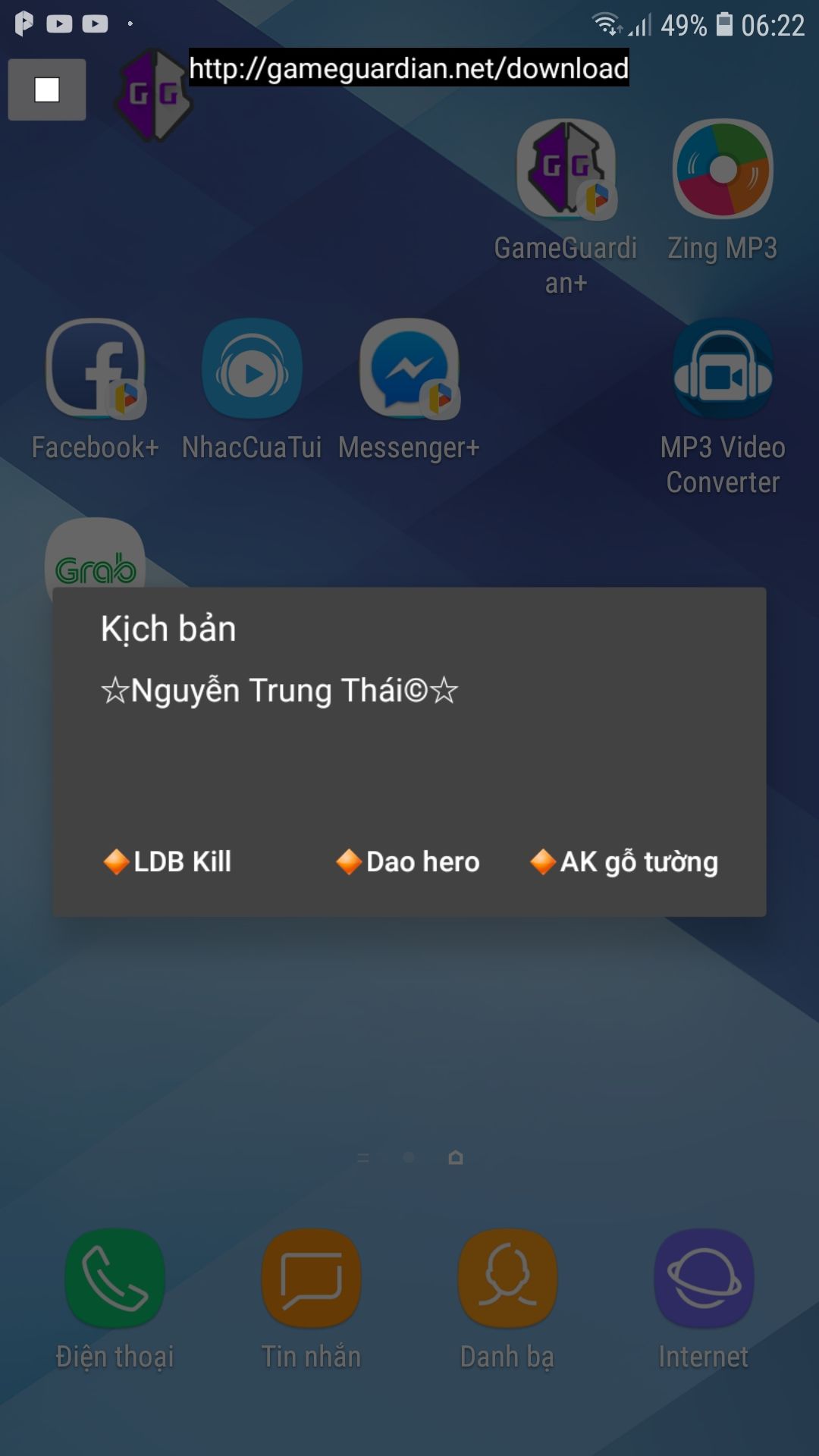The image size is (819, 1456).
Task: Choose the Dao hero option
Action: (x=408, y=861)
